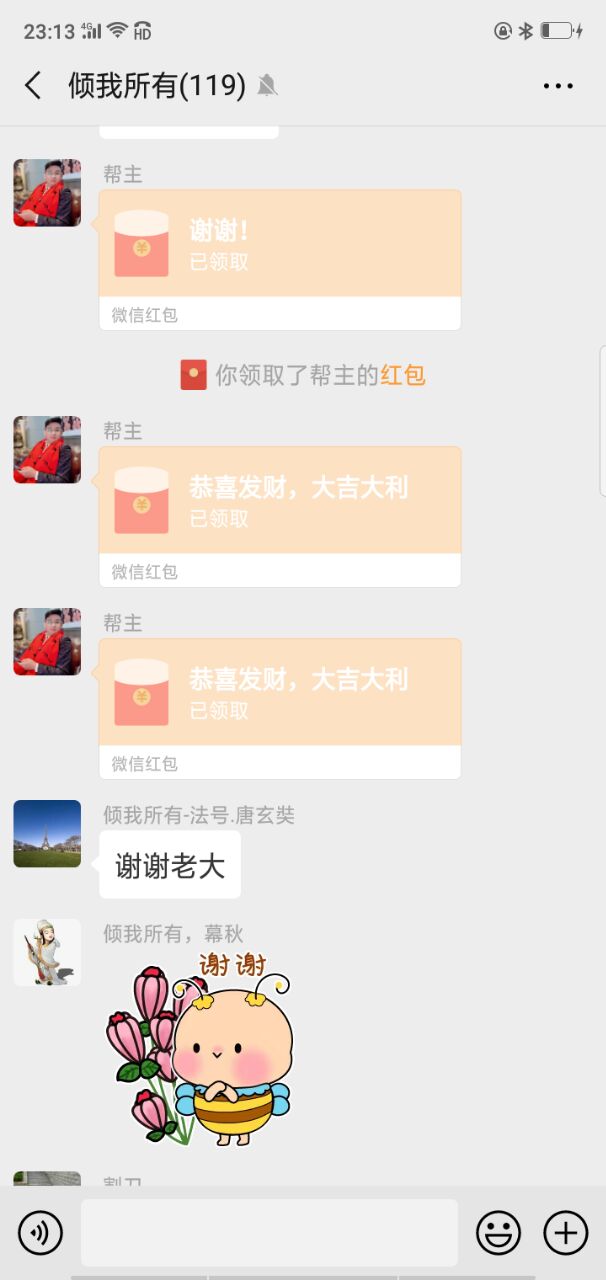The height and width of the screenshot is (1280, 606).
Task: Switch to voice message input
Action: point(40,1232)
